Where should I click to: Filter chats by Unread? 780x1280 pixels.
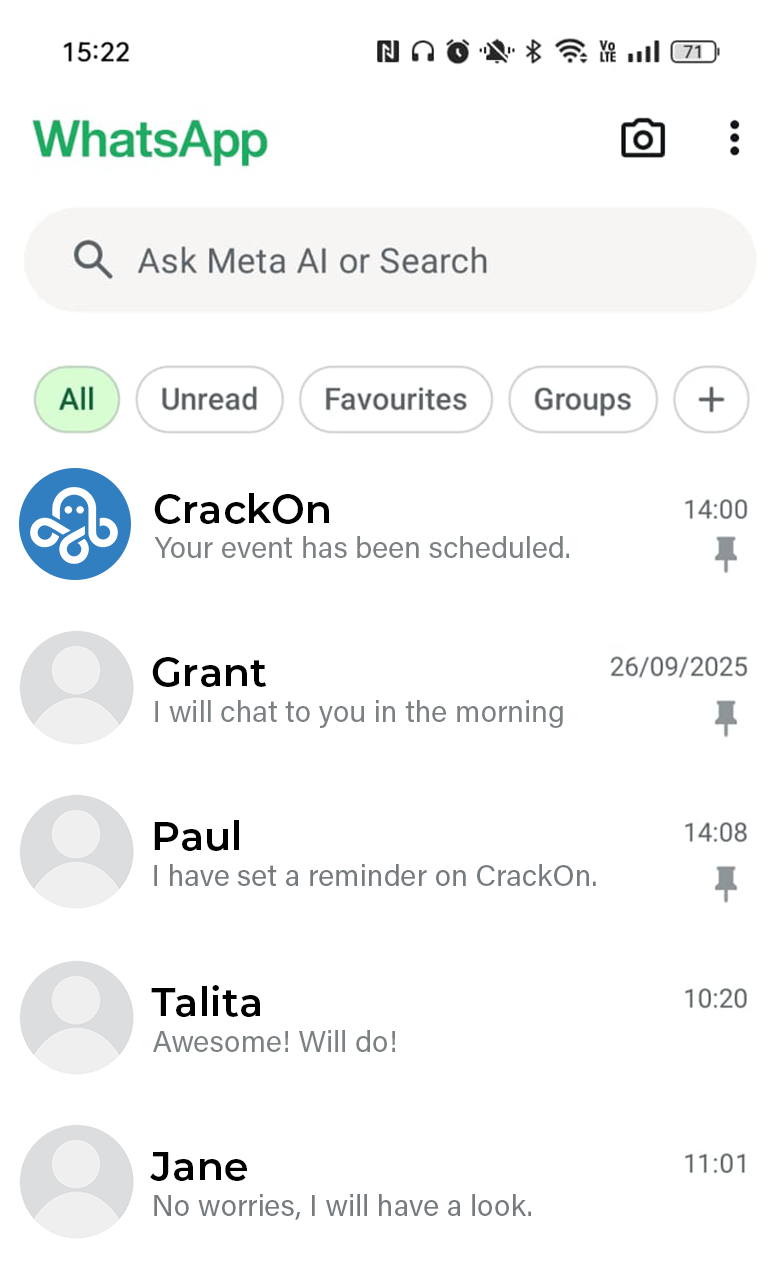209,399
